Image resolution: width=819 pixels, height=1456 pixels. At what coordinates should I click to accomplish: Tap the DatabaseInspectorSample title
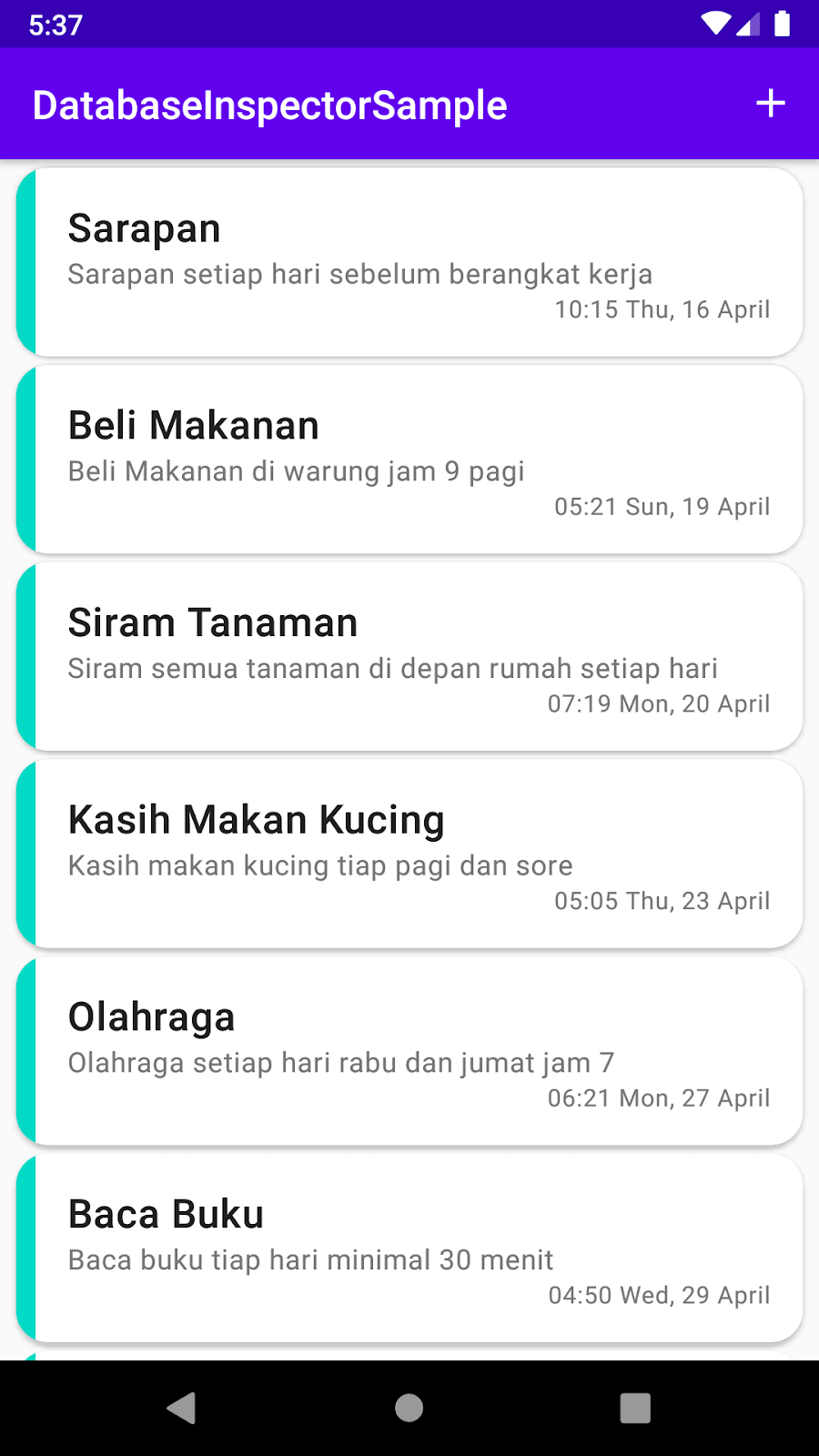[x=268, y=104]
